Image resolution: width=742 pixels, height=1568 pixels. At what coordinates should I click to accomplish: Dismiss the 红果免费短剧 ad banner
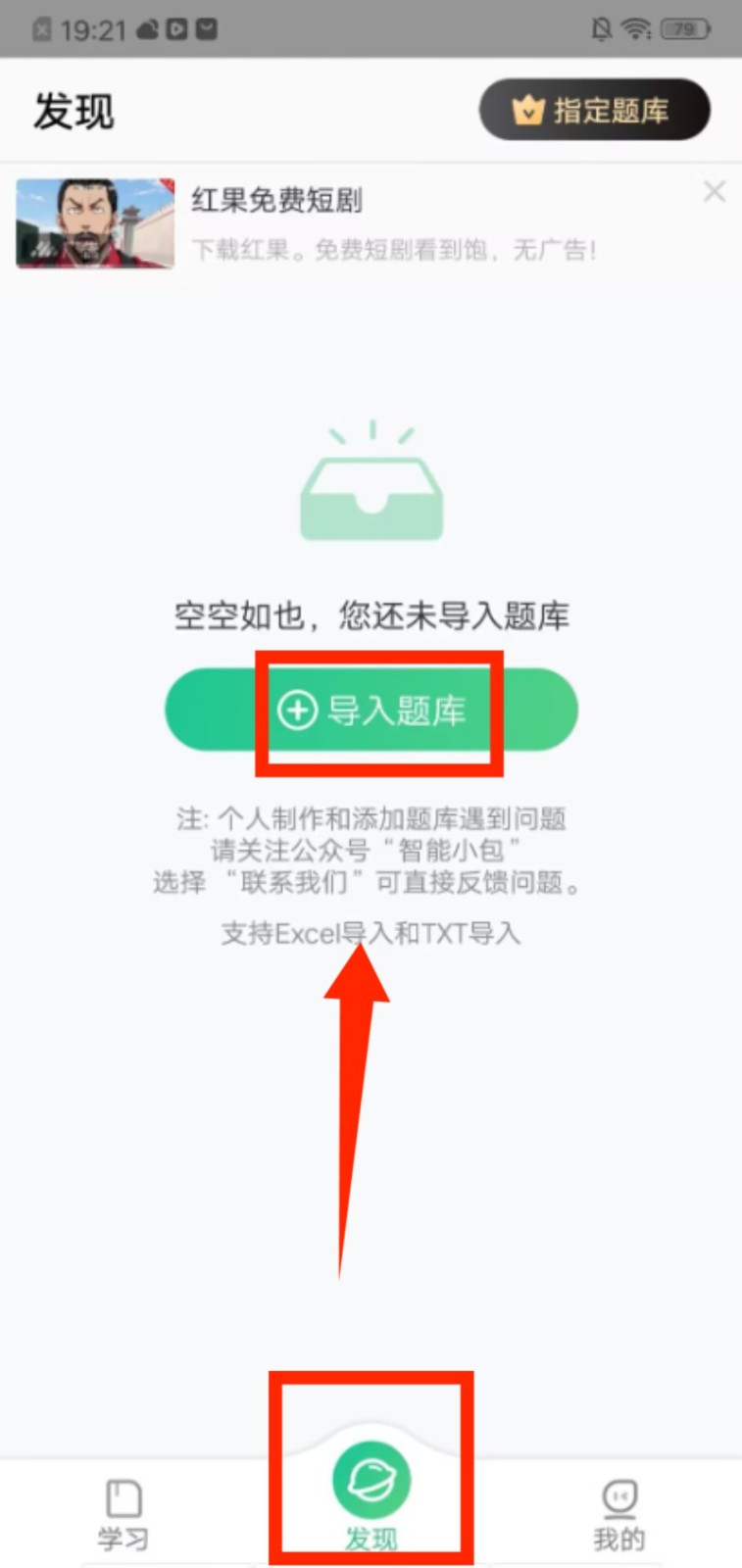[715, 192]
